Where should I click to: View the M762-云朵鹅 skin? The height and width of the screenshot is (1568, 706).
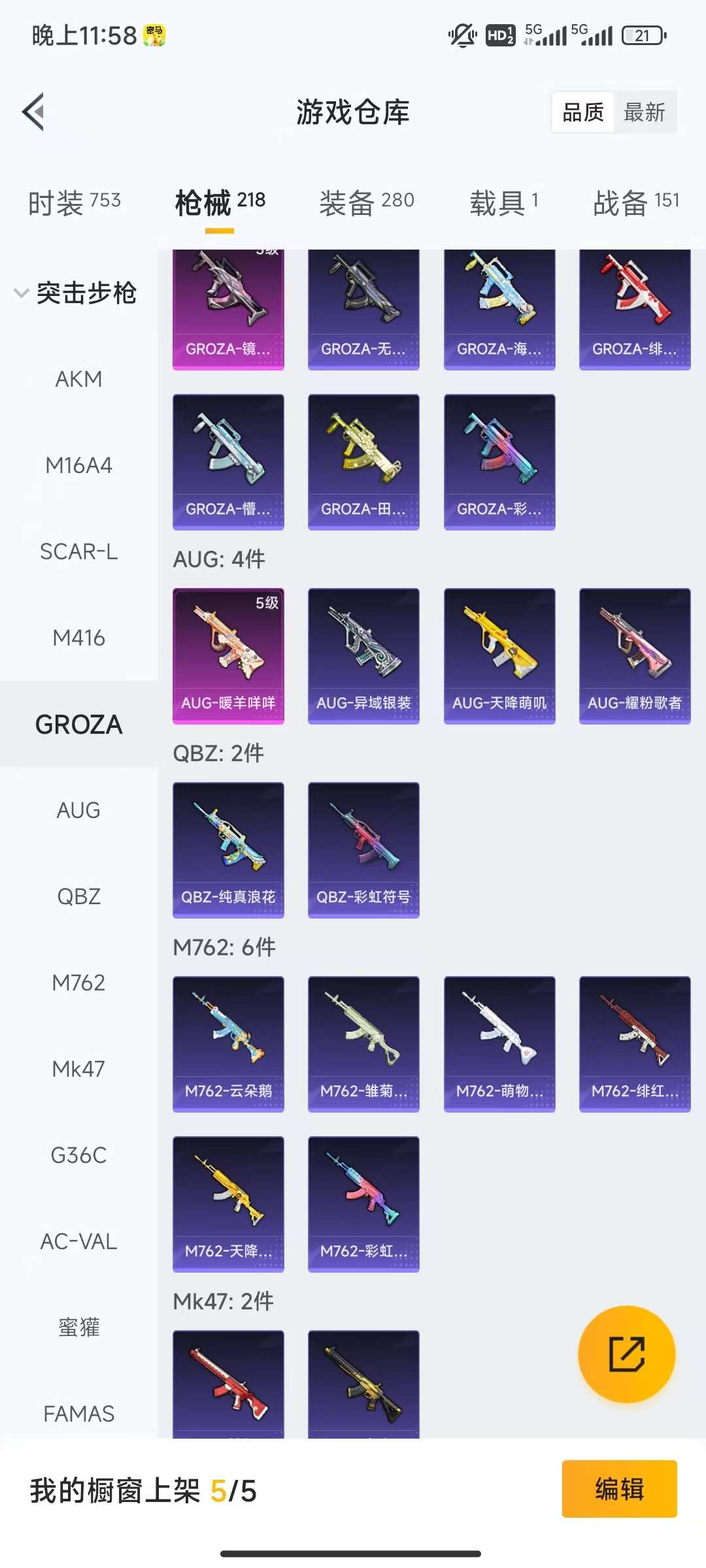coord(228,1043)
